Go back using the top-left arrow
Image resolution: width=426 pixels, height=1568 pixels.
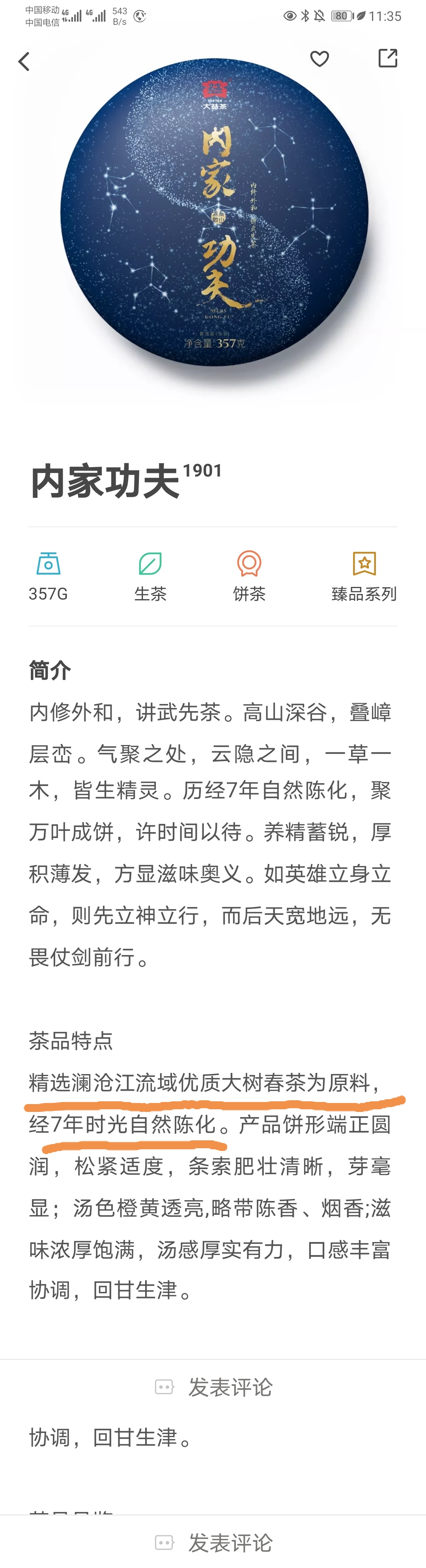point(24,61)
